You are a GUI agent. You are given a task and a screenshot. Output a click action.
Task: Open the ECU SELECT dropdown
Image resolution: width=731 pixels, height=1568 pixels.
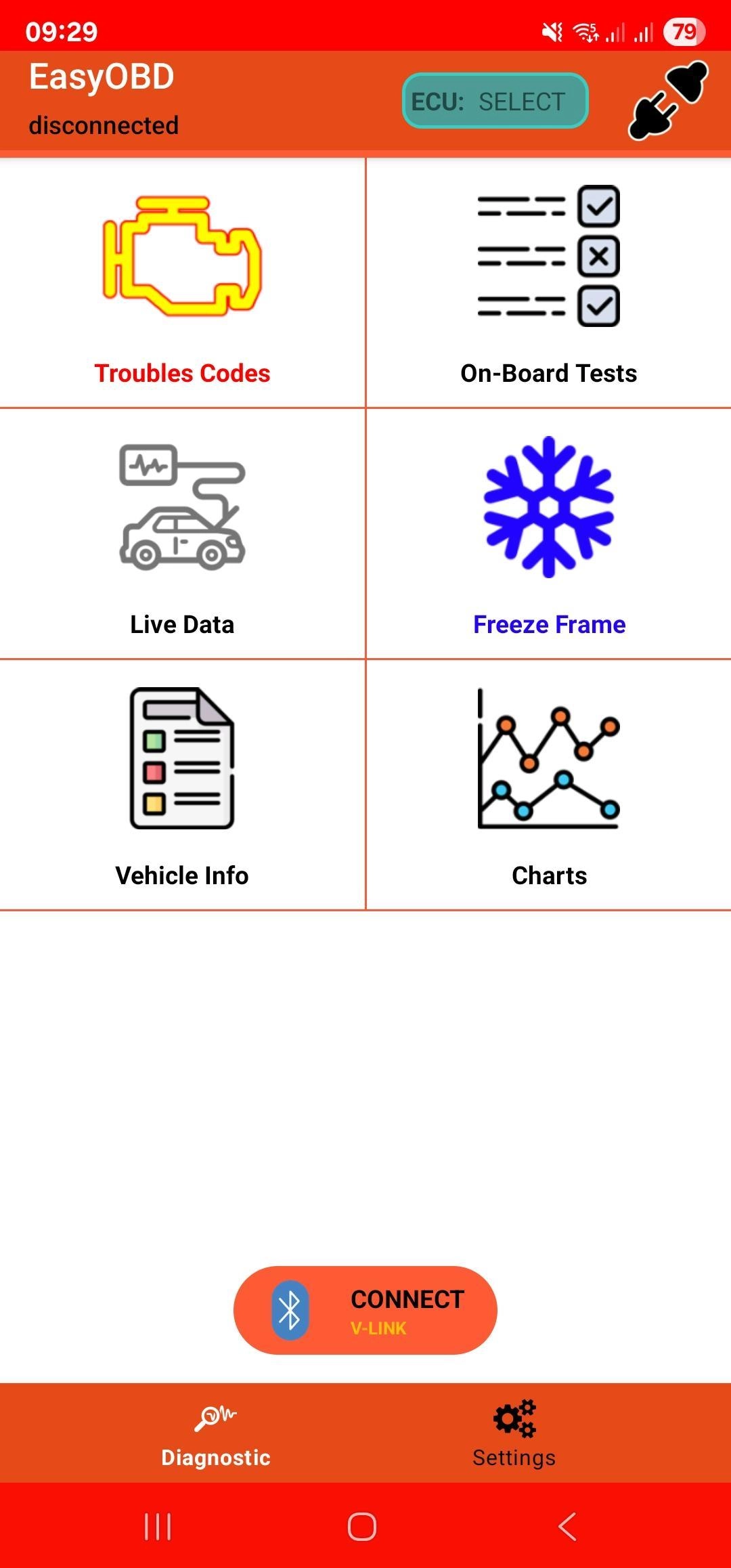click(x=495, y=101)
